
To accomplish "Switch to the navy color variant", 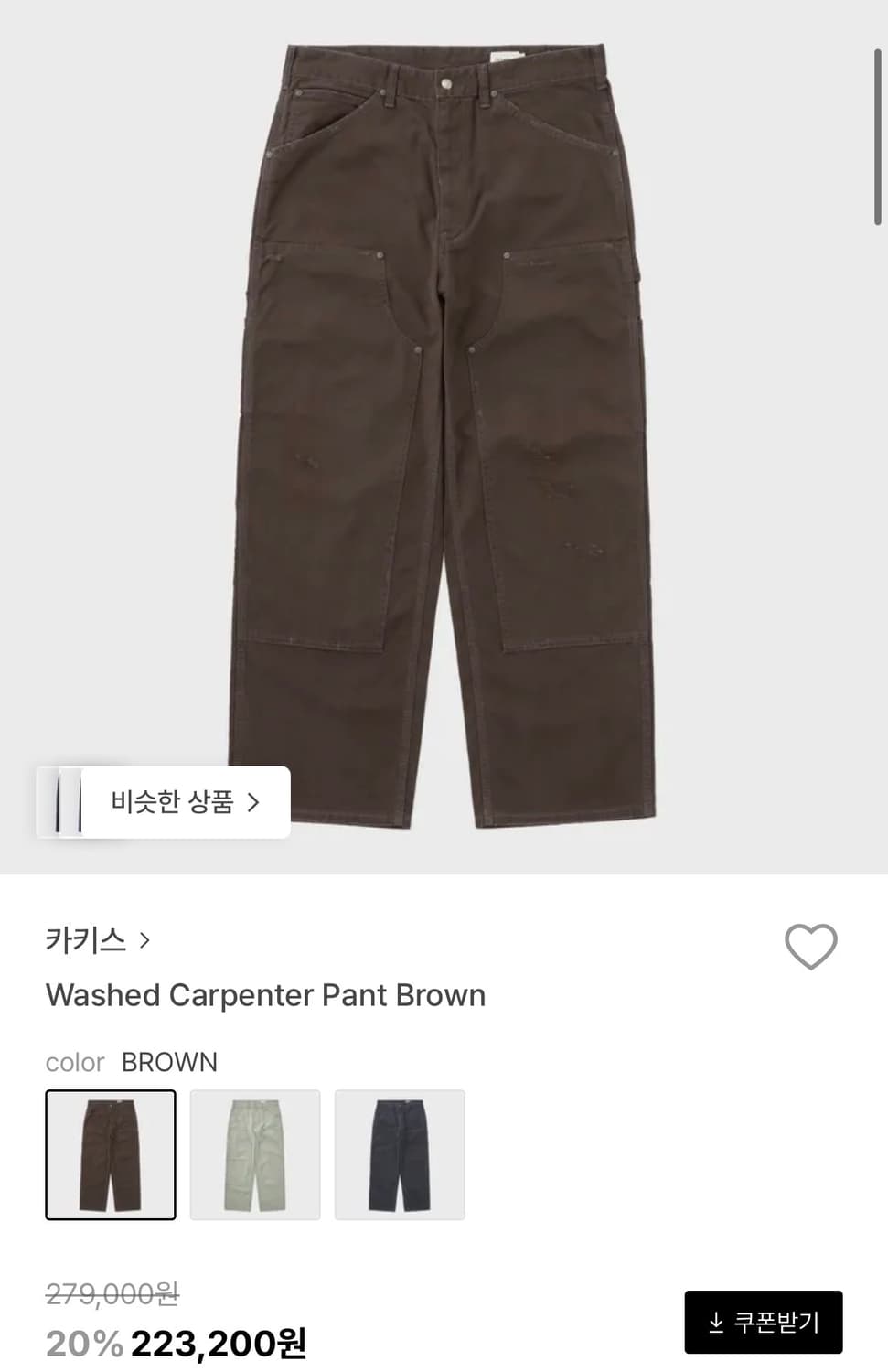I will pos(400,1154).
